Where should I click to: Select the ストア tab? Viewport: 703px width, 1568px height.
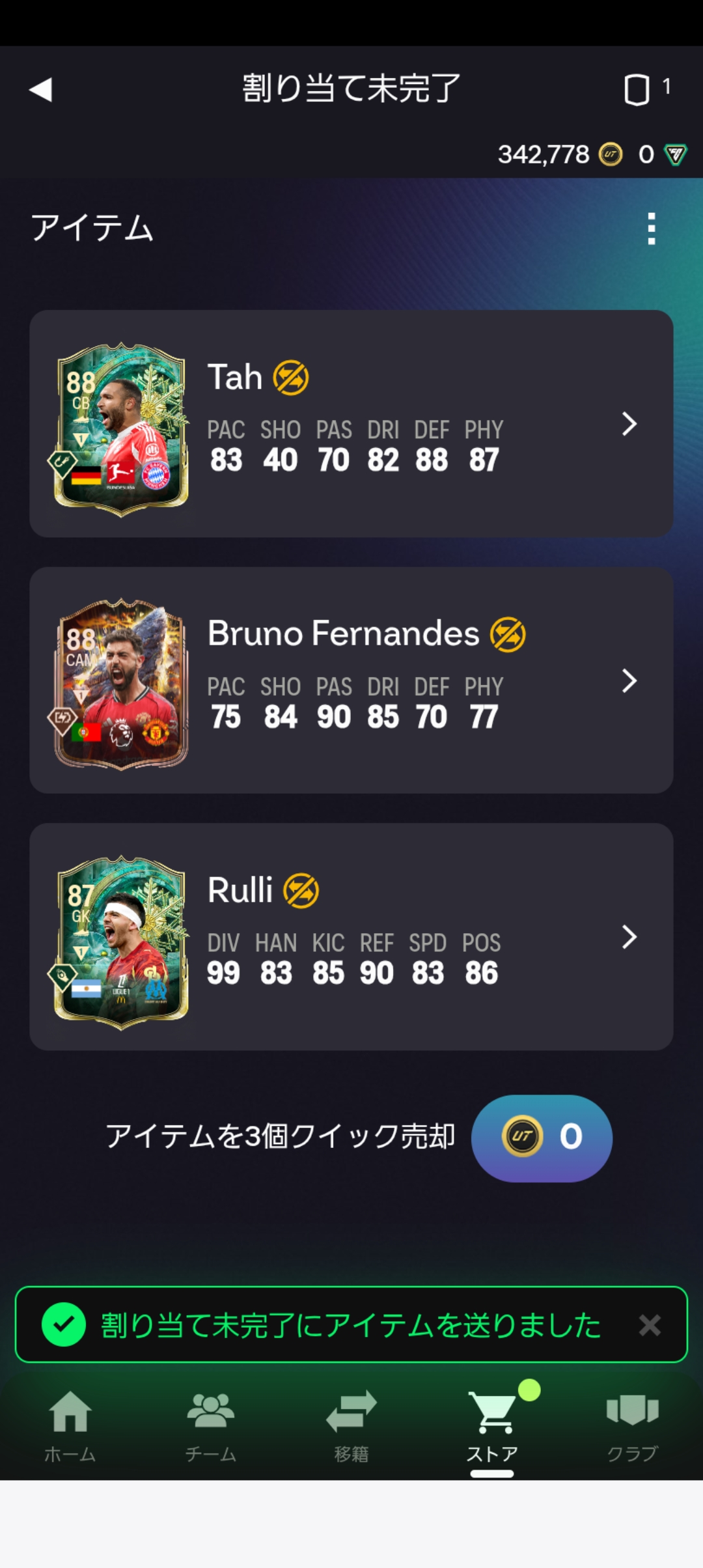(492, 1426)
